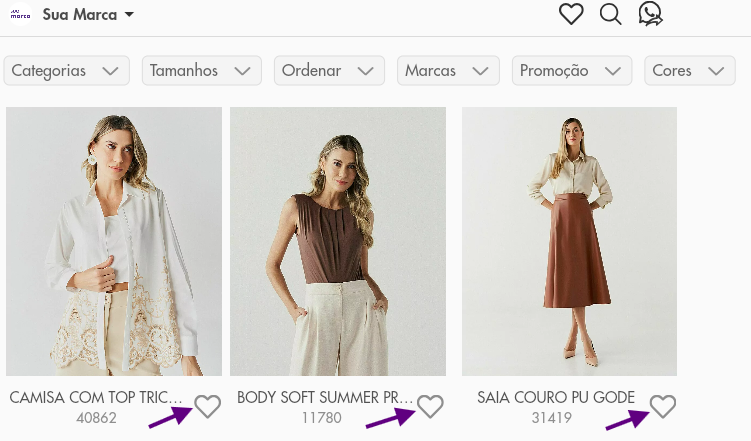Open the search magnifier icon
This screenshot has width=751, height=441.
click(611, 14)
